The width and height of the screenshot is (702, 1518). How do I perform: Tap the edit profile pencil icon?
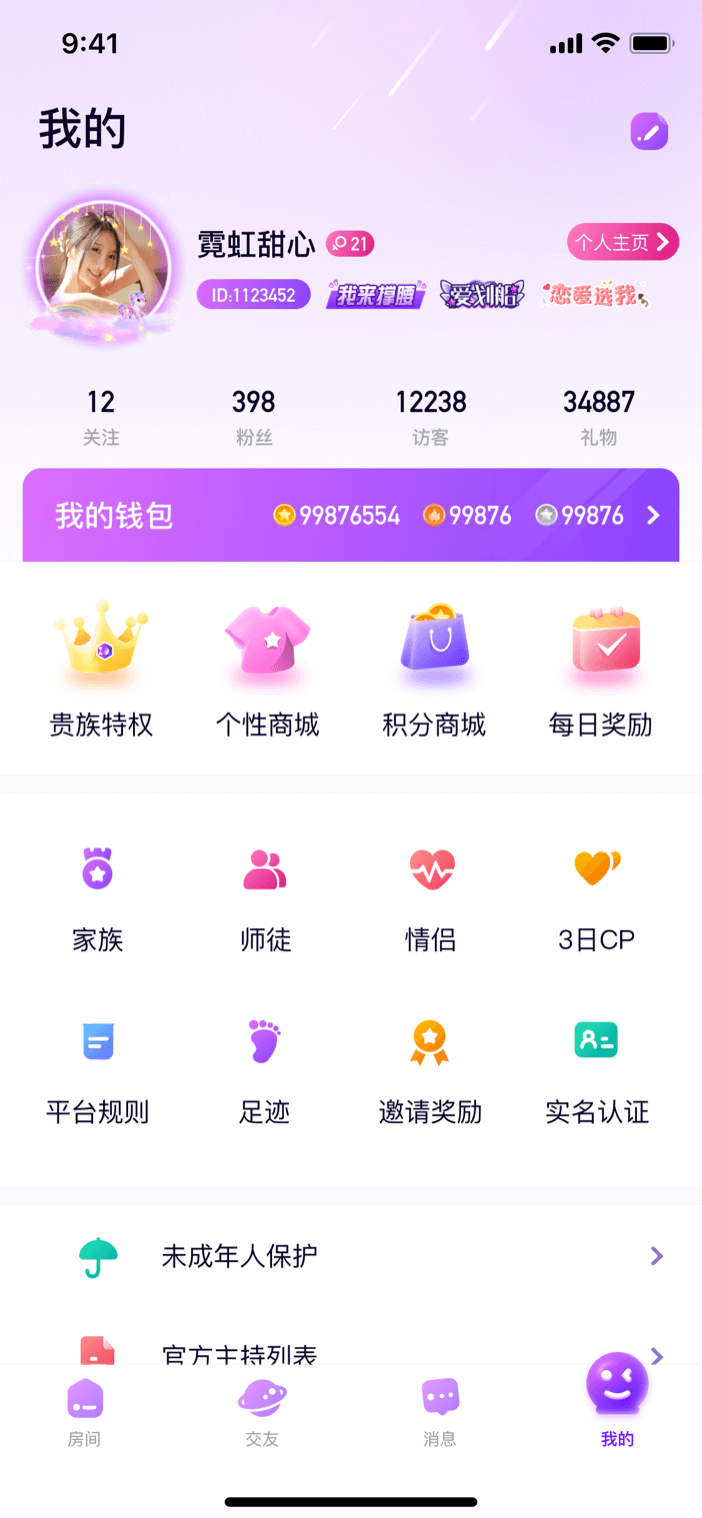point(649,131)
